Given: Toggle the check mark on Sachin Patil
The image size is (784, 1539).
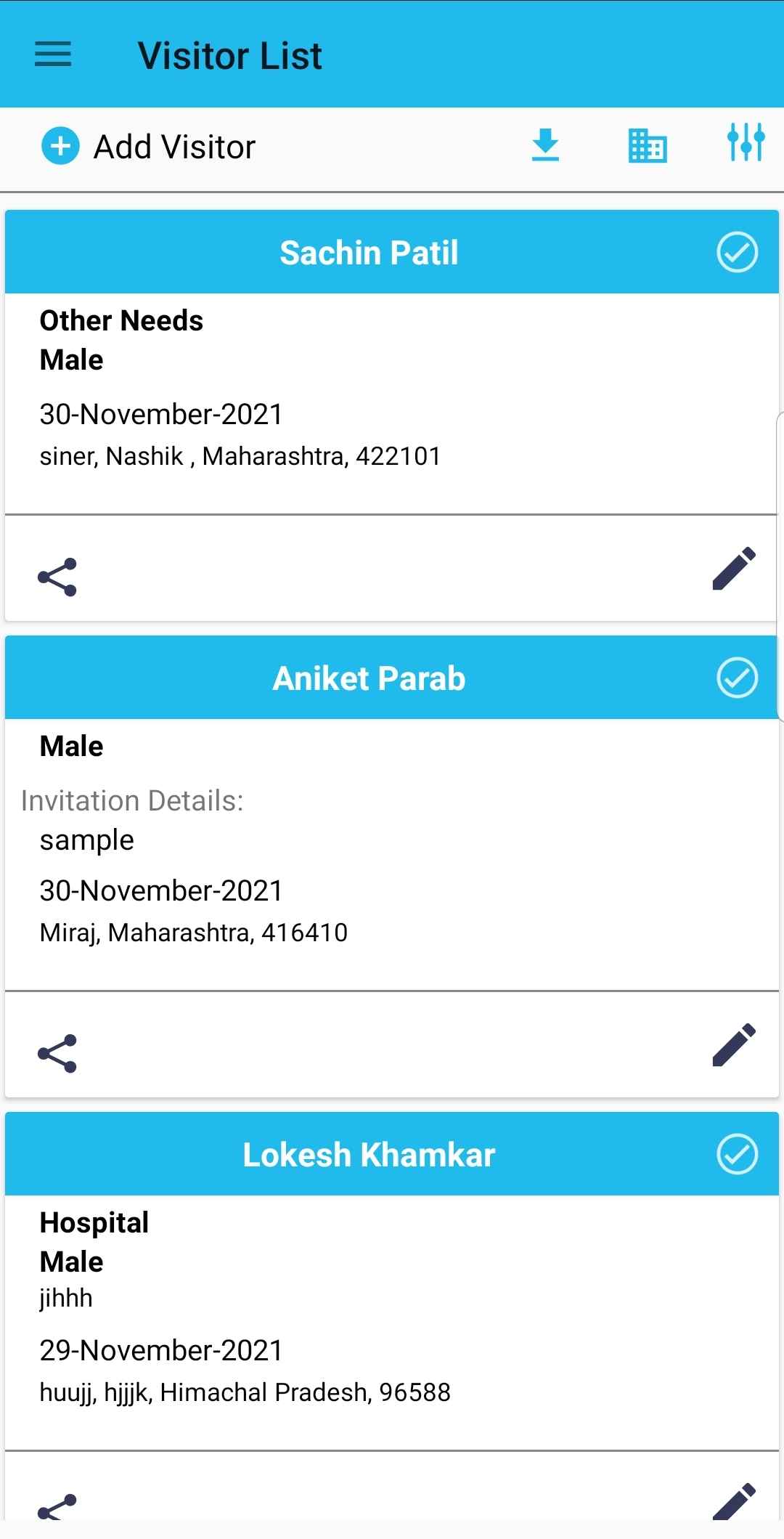Looking at the screenshot, I should [x=737, y=253].
